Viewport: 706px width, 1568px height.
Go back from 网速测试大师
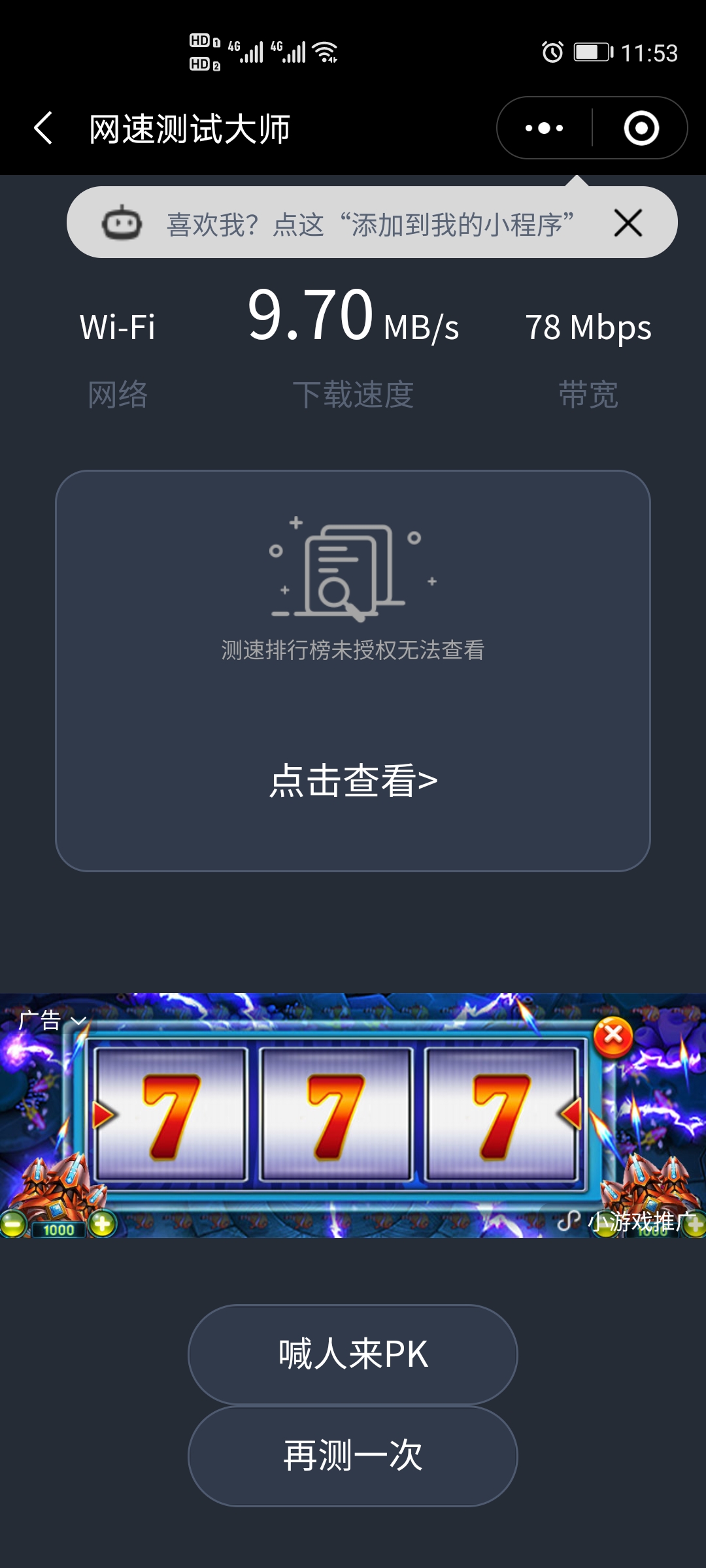coord(43,128)
